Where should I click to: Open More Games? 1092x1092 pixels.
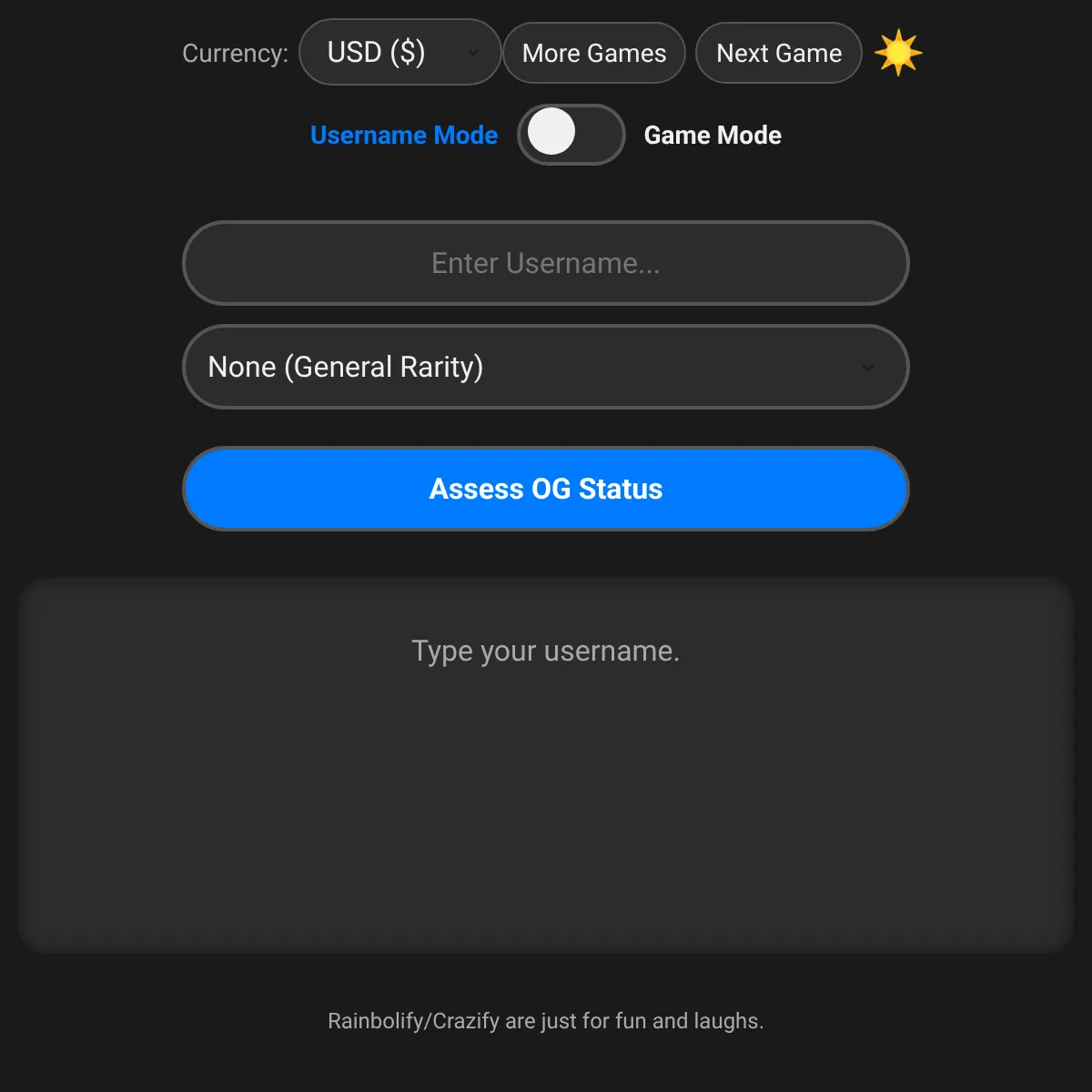pos(593,53)
